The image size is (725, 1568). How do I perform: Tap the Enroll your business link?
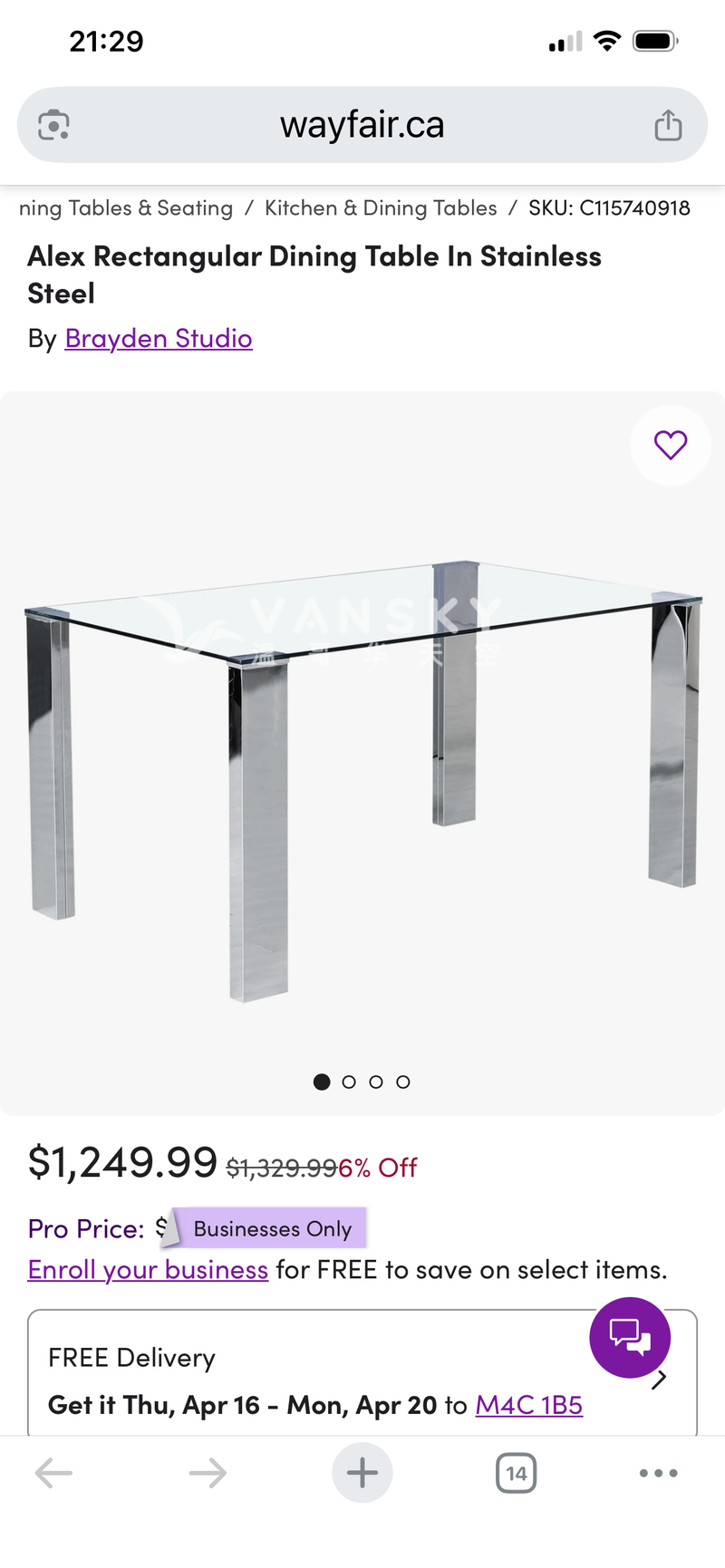pyautogui.click(x=148, y=1270)
